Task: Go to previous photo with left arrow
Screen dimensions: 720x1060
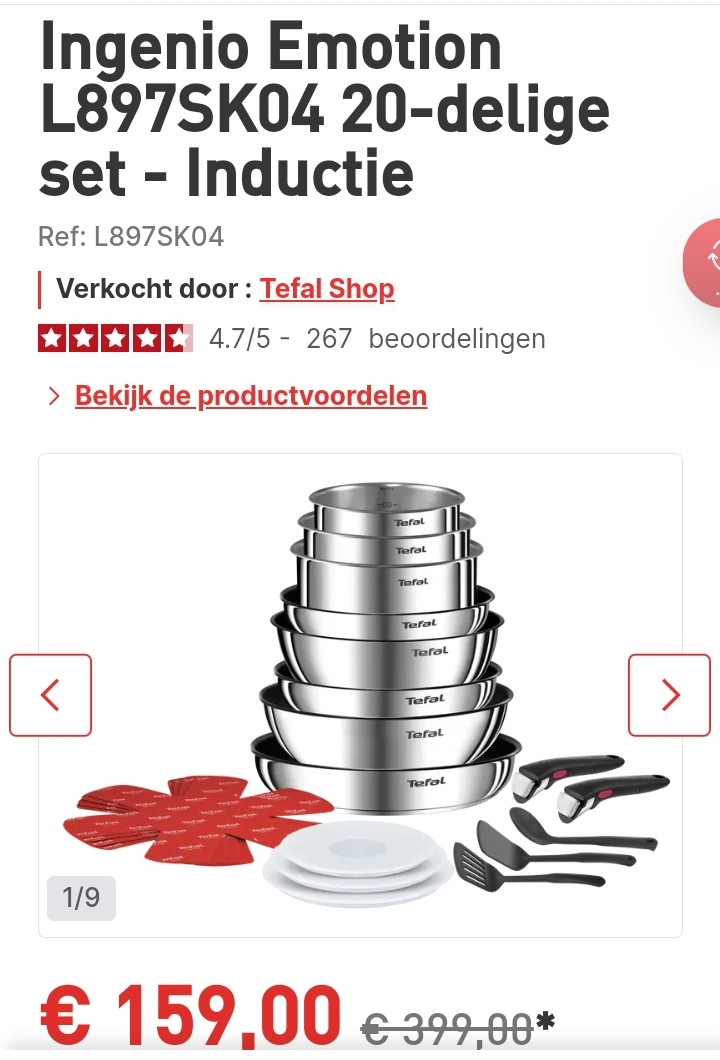Action: coord(50,694)
